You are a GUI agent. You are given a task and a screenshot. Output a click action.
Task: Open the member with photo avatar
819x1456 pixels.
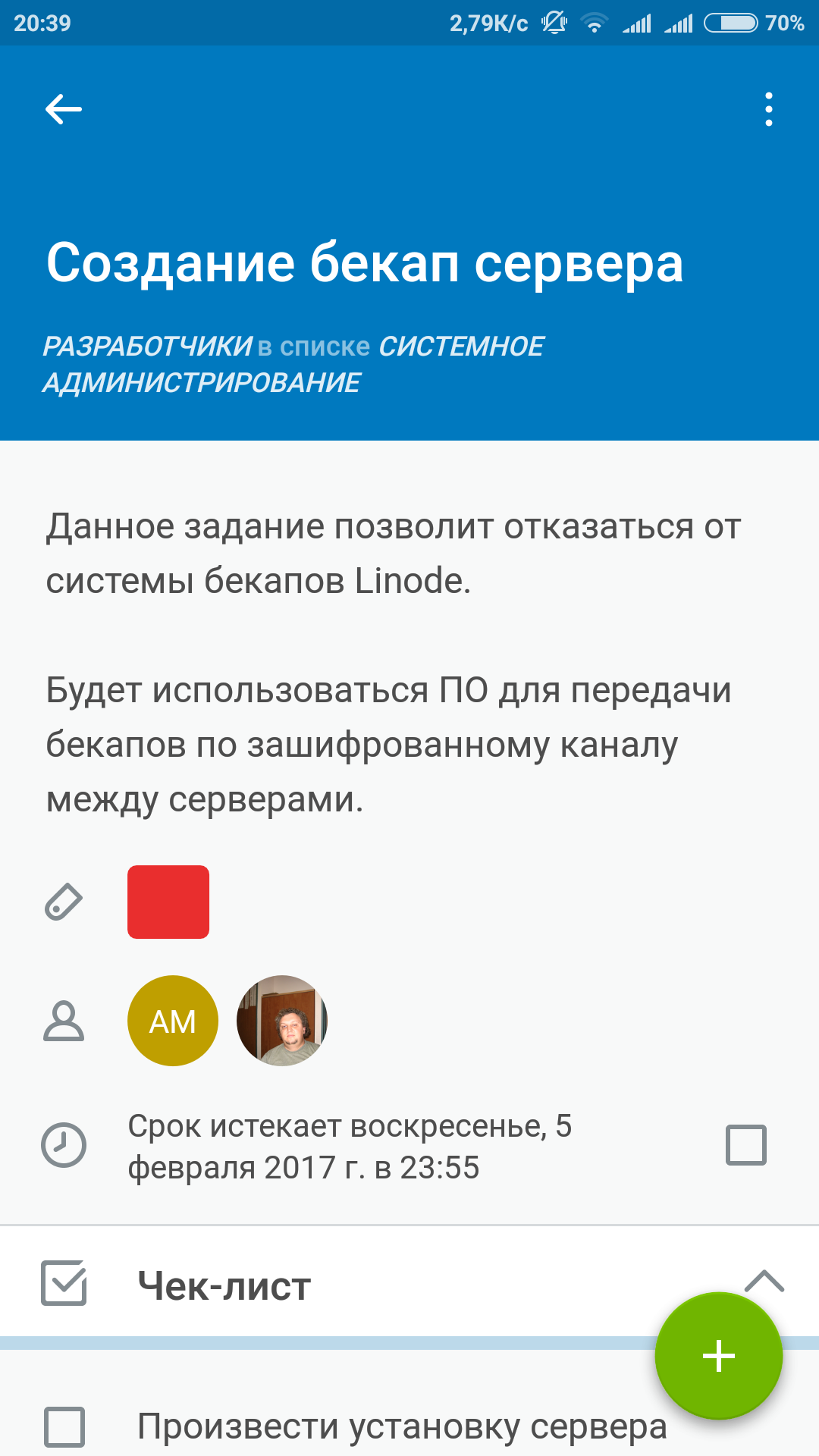click(282, 1021)
